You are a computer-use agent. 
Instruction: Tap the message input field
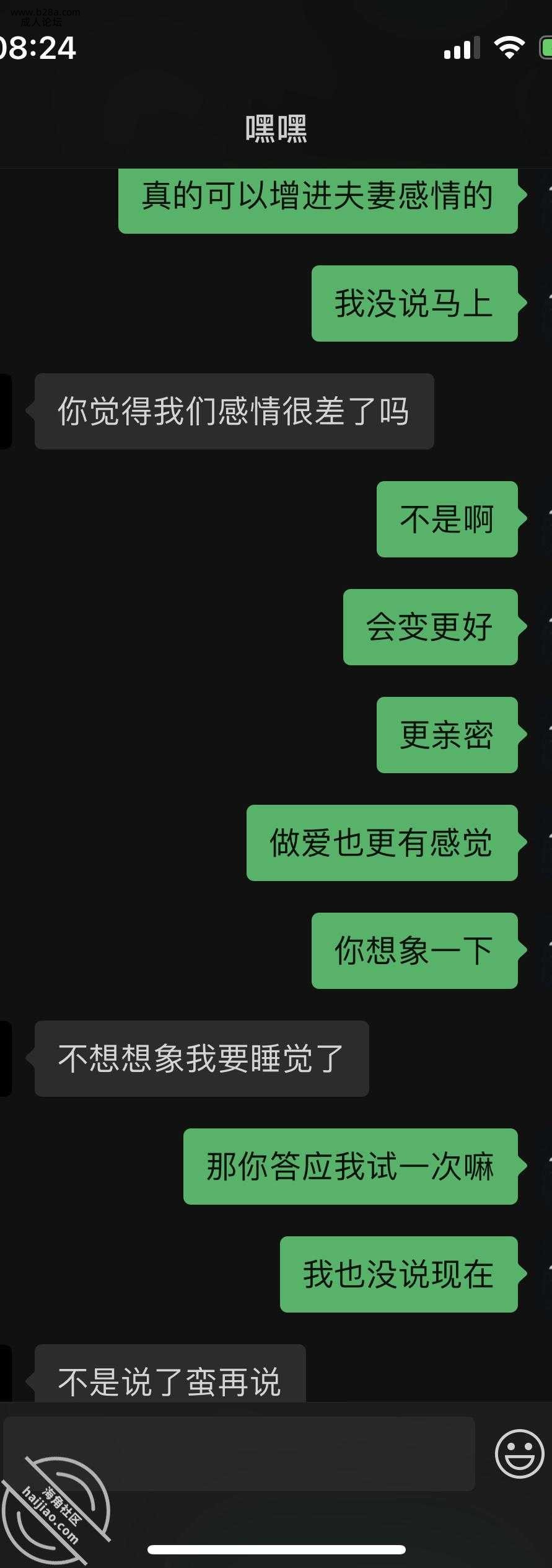[248, 1453]
